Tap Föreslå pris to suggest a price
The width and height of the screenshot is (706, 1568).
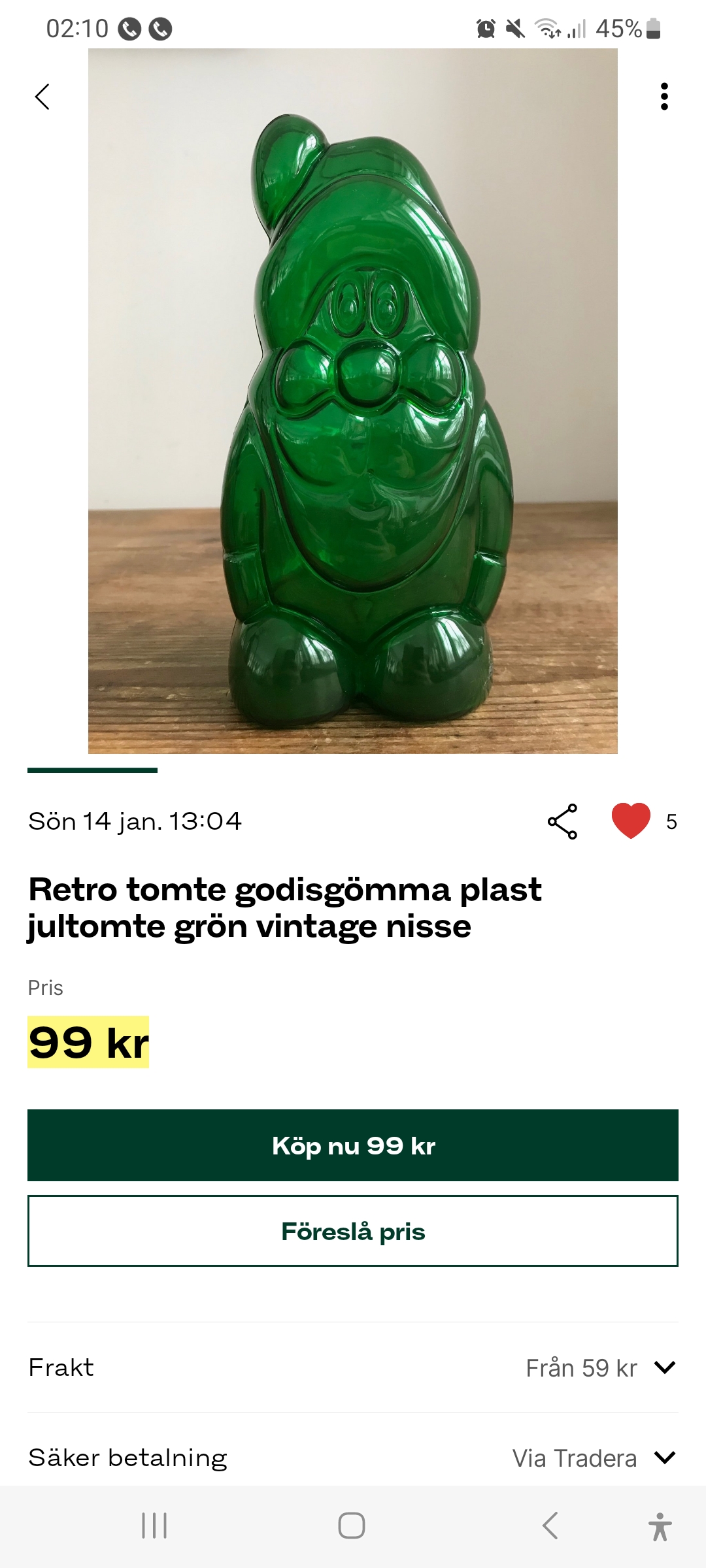353,1232
